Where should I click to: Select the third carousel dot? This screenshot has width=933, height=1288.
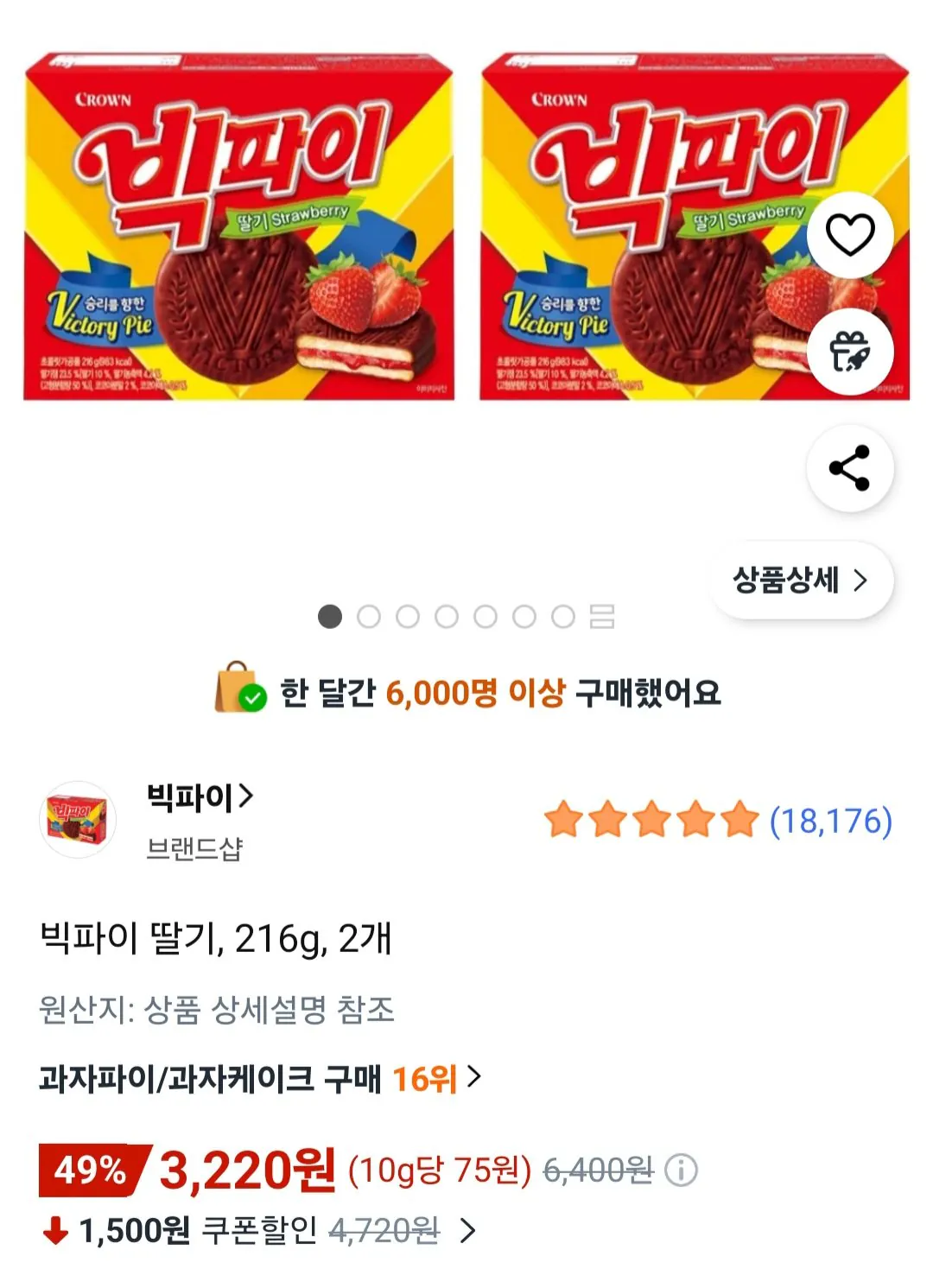[x=409, y=617]
